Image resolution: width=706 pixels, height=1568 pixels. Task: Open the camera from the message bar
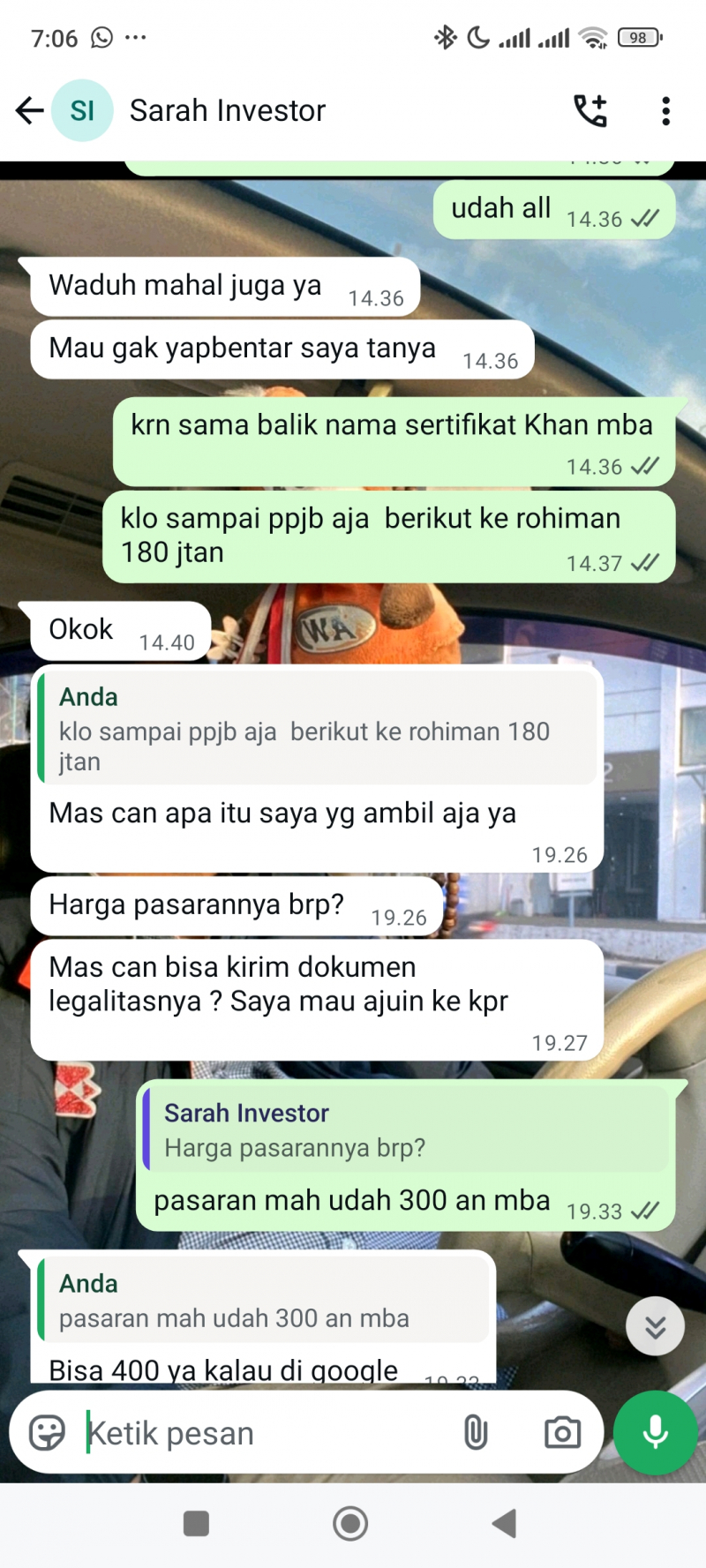(562, 1432)
